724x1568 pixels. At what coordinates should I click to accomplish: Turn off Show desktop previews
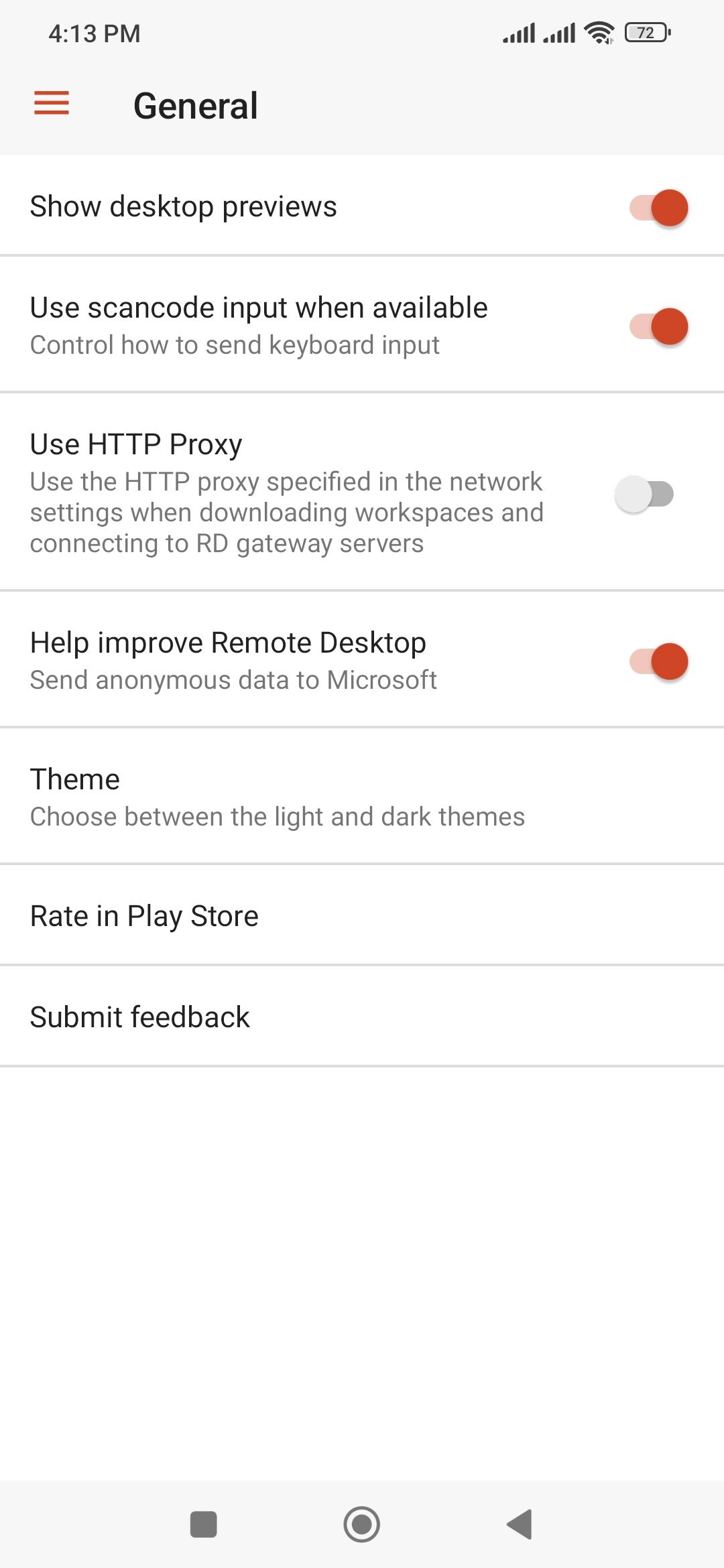[658, 207]
